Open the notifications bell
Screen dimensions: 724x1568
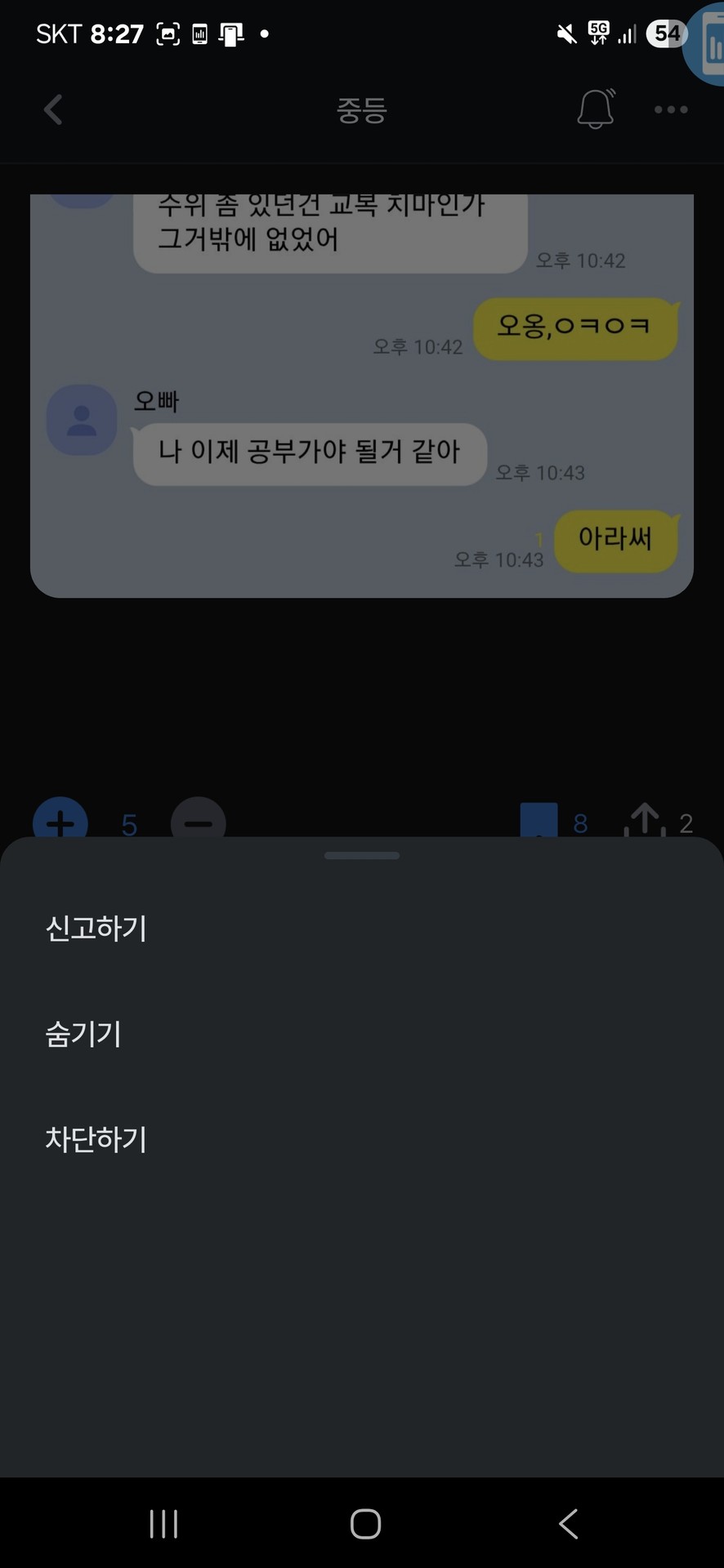(596, 109)
